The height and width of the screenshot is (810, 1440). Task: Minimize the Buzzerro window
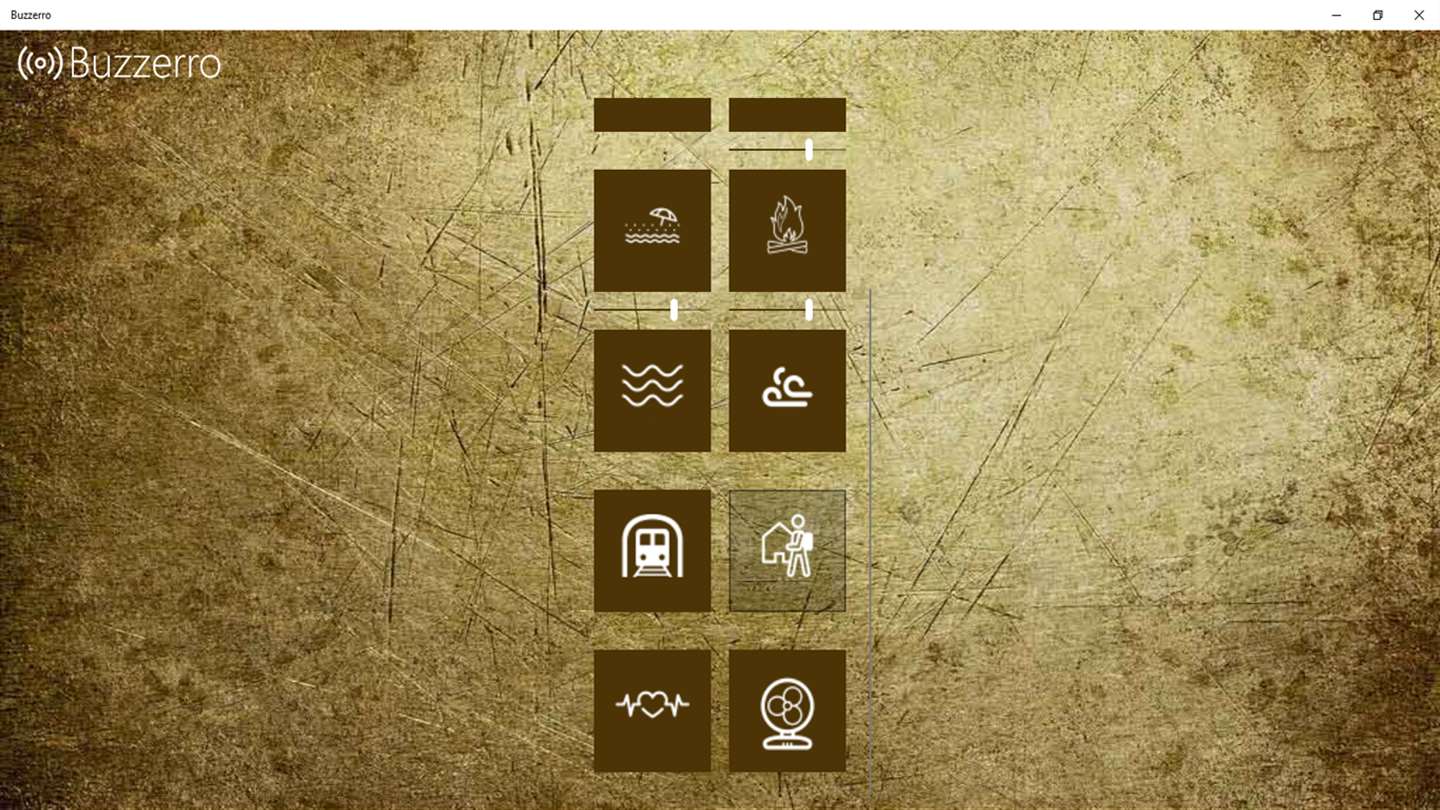(1336, 15)
